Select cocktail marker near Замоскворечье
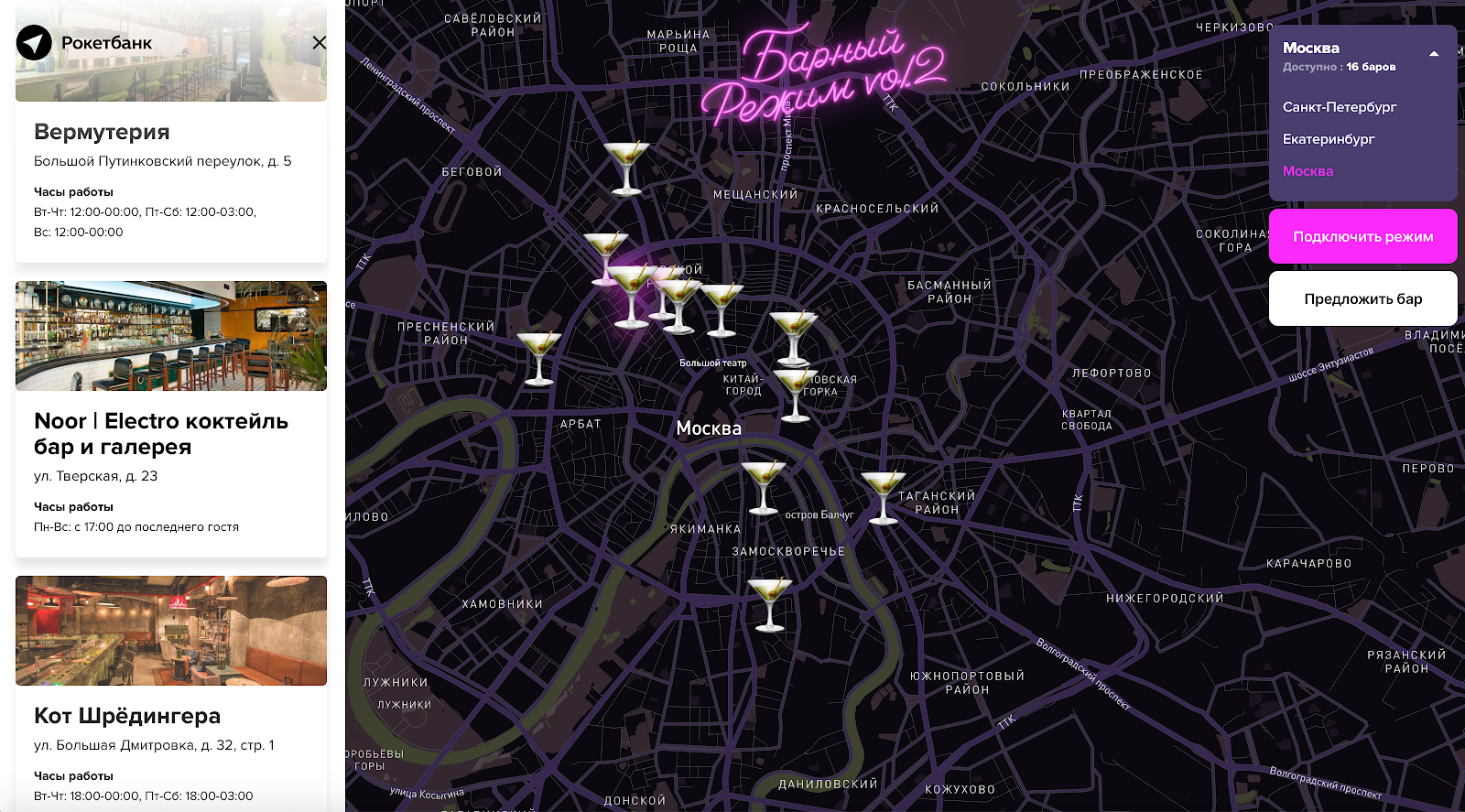The height and width of the screenshot is (812, 1465). (769, 604)
